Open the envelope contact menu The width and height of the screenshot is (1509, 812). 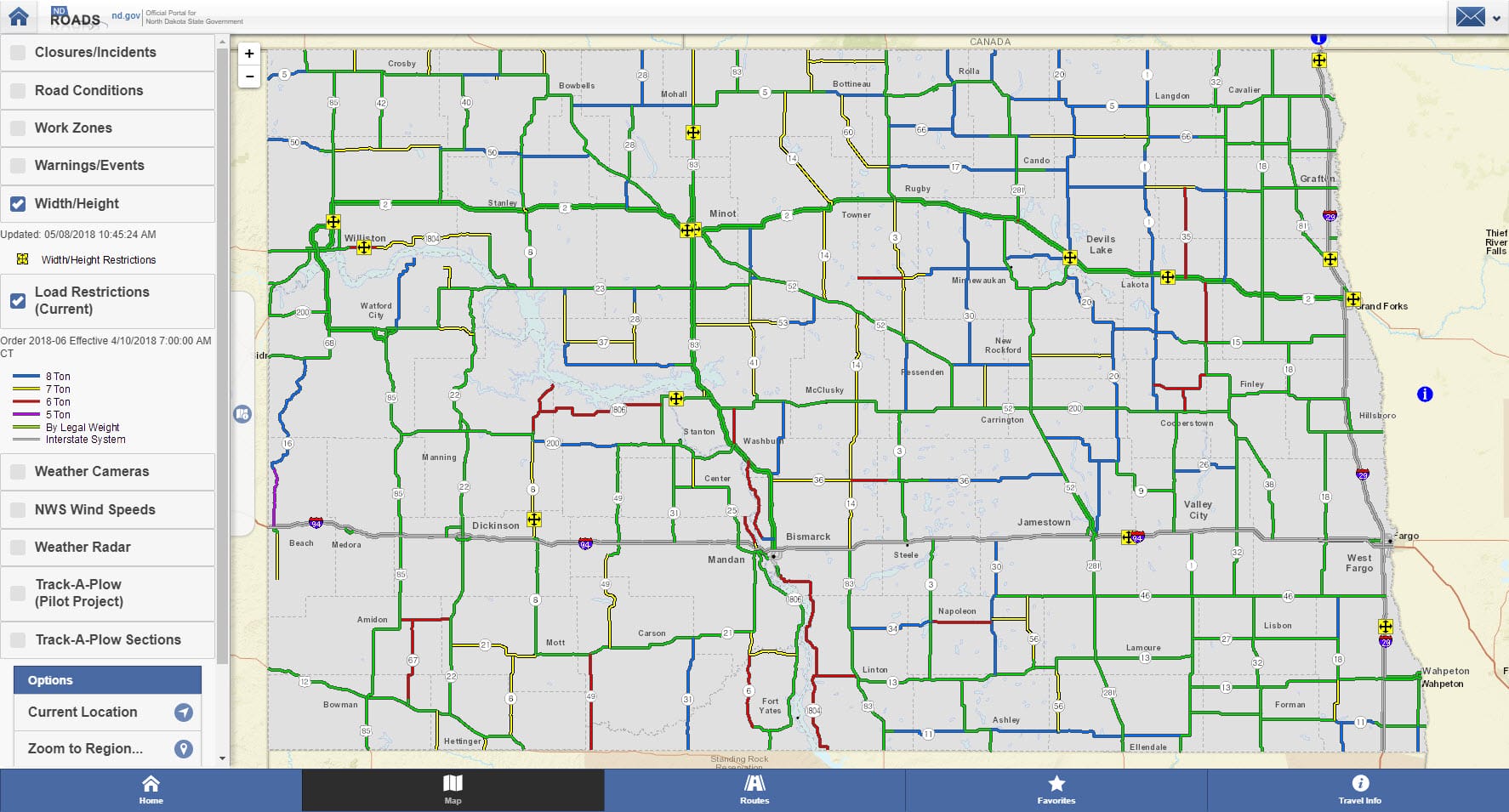tap(1478, 17)
